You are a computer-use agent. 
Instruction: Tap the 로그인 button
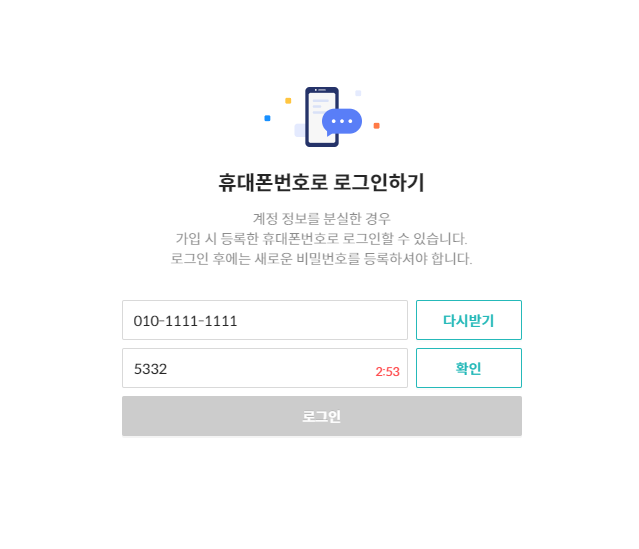click(321, 416)
